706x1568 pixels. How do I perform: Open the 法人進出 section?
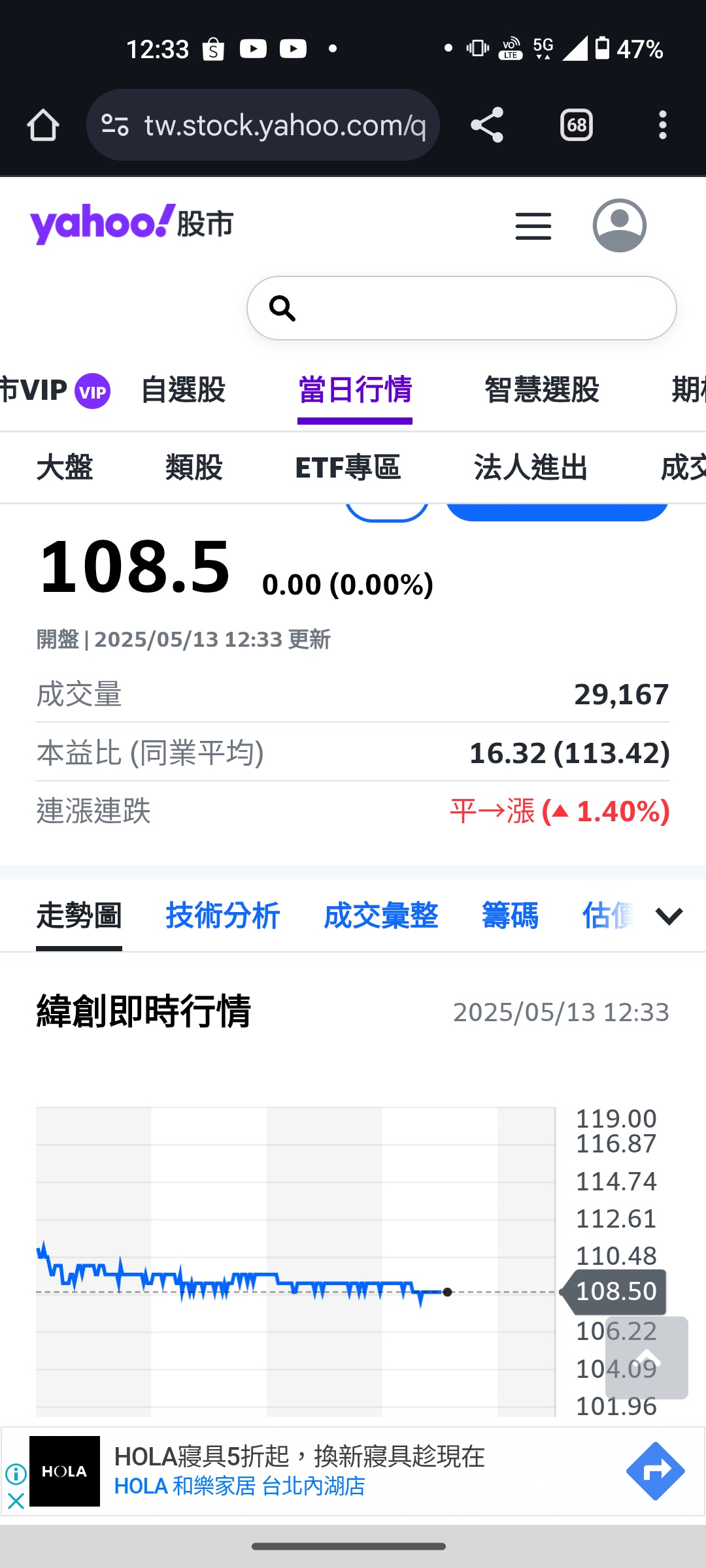tap(531, 468)
